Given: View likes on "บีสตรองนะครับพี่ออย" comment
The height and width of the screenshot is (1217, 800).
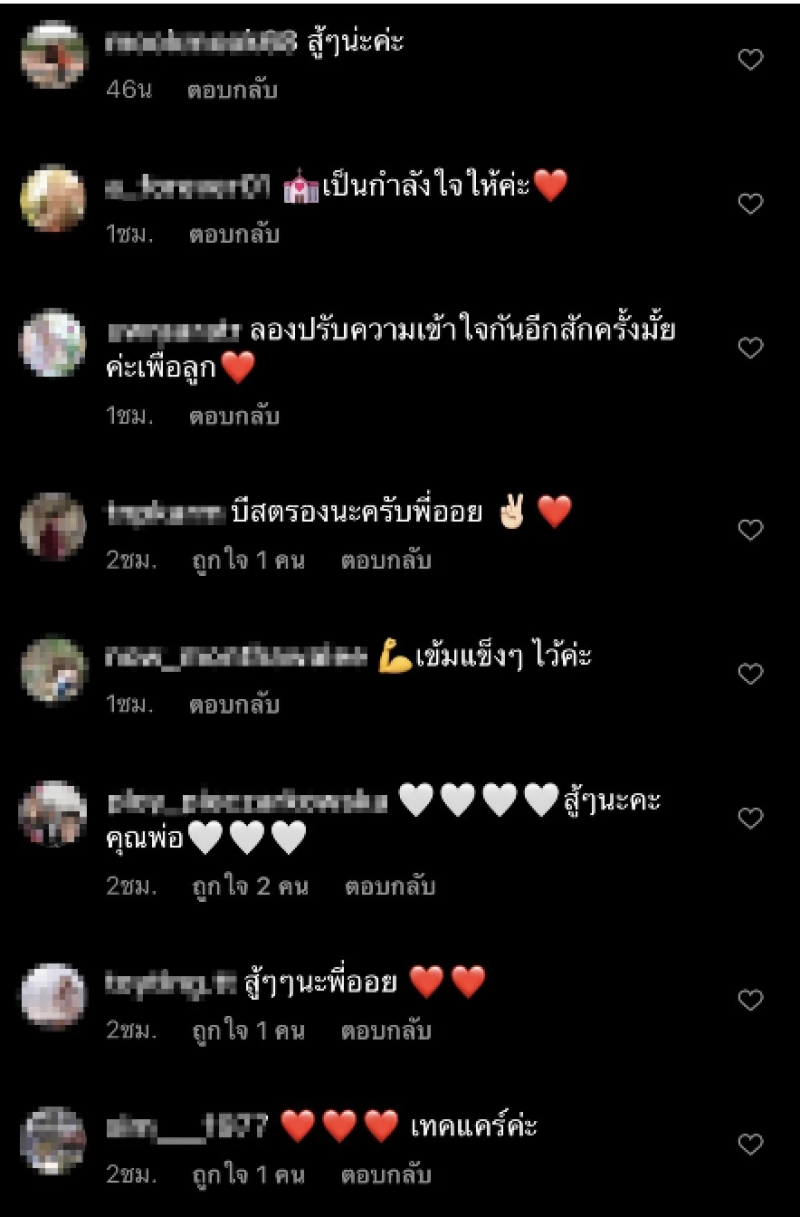Looking at the screenshot, I should click(247, 560).
